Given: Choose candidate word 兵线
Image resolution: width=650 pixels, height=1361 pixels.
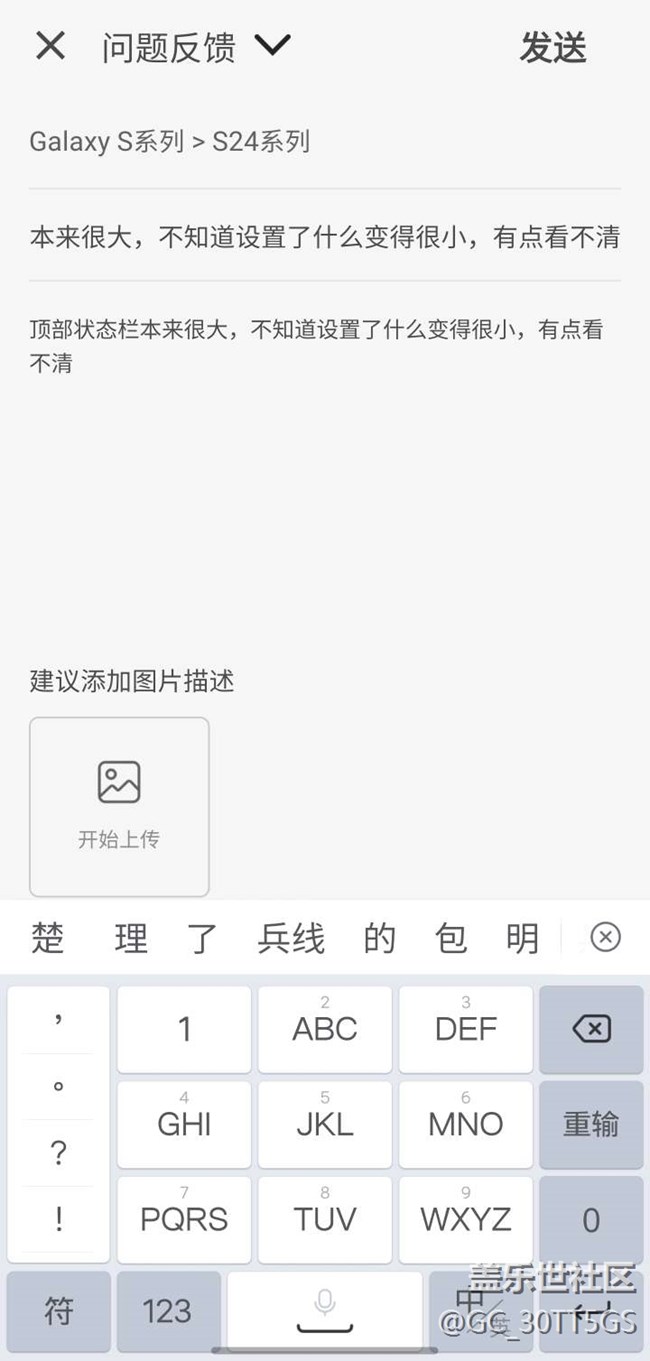Looking at the screenshot, I should 291,938.
